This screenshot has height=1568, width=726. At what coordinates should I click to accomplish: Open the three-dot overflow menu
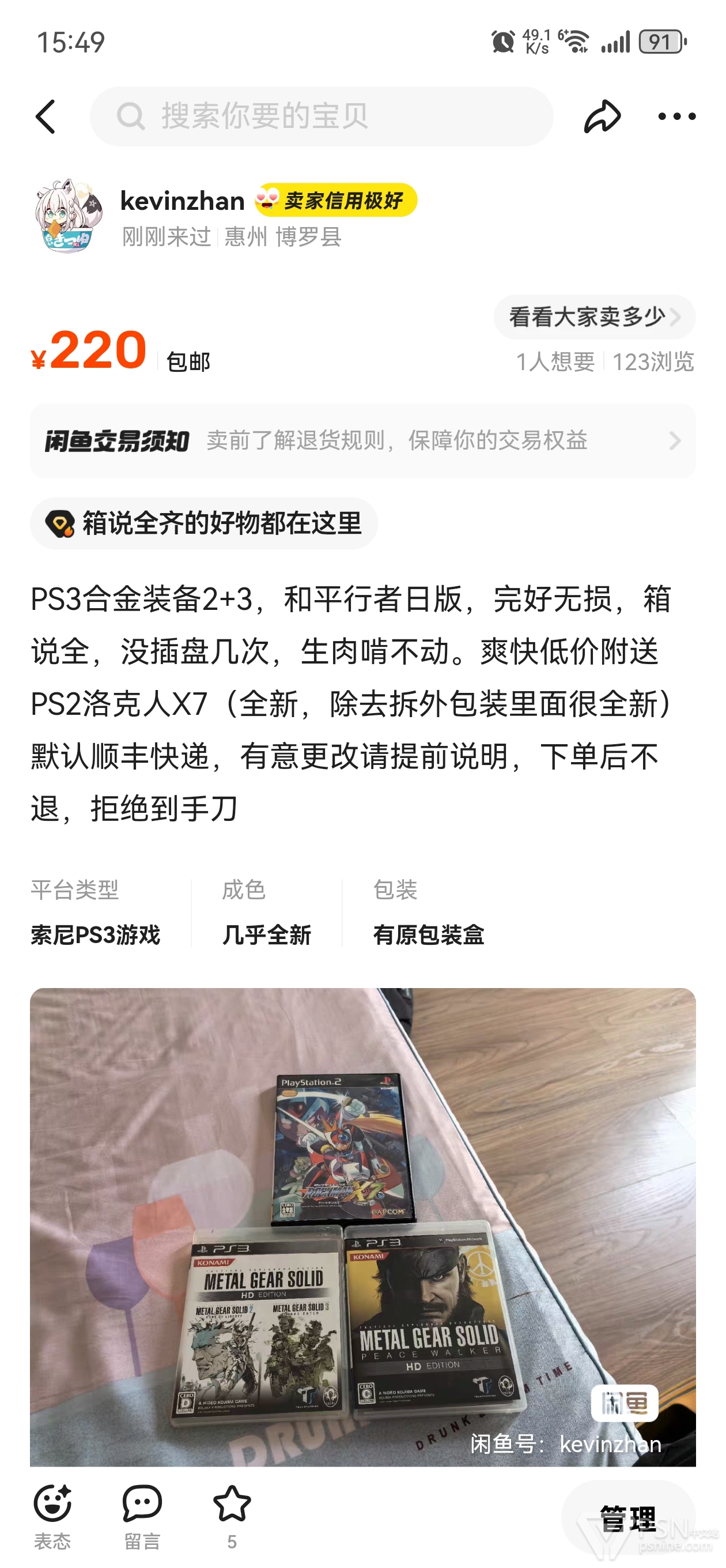point(676,116)
